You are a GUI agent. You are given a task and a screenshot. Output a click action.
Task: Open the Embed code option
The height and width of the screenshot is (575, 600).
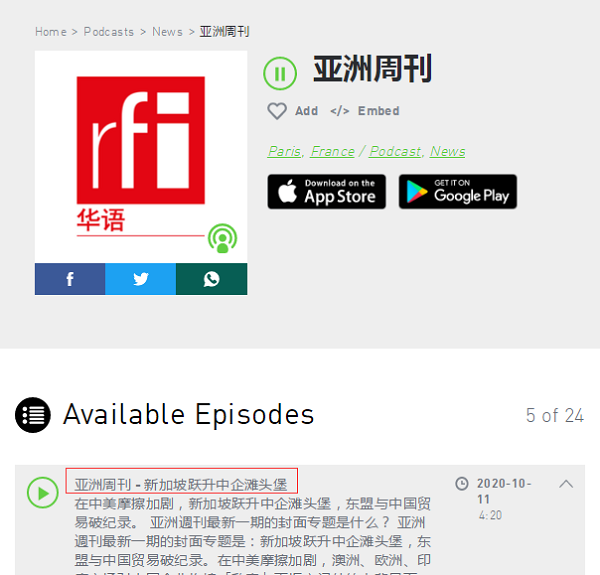pos(365,111)
